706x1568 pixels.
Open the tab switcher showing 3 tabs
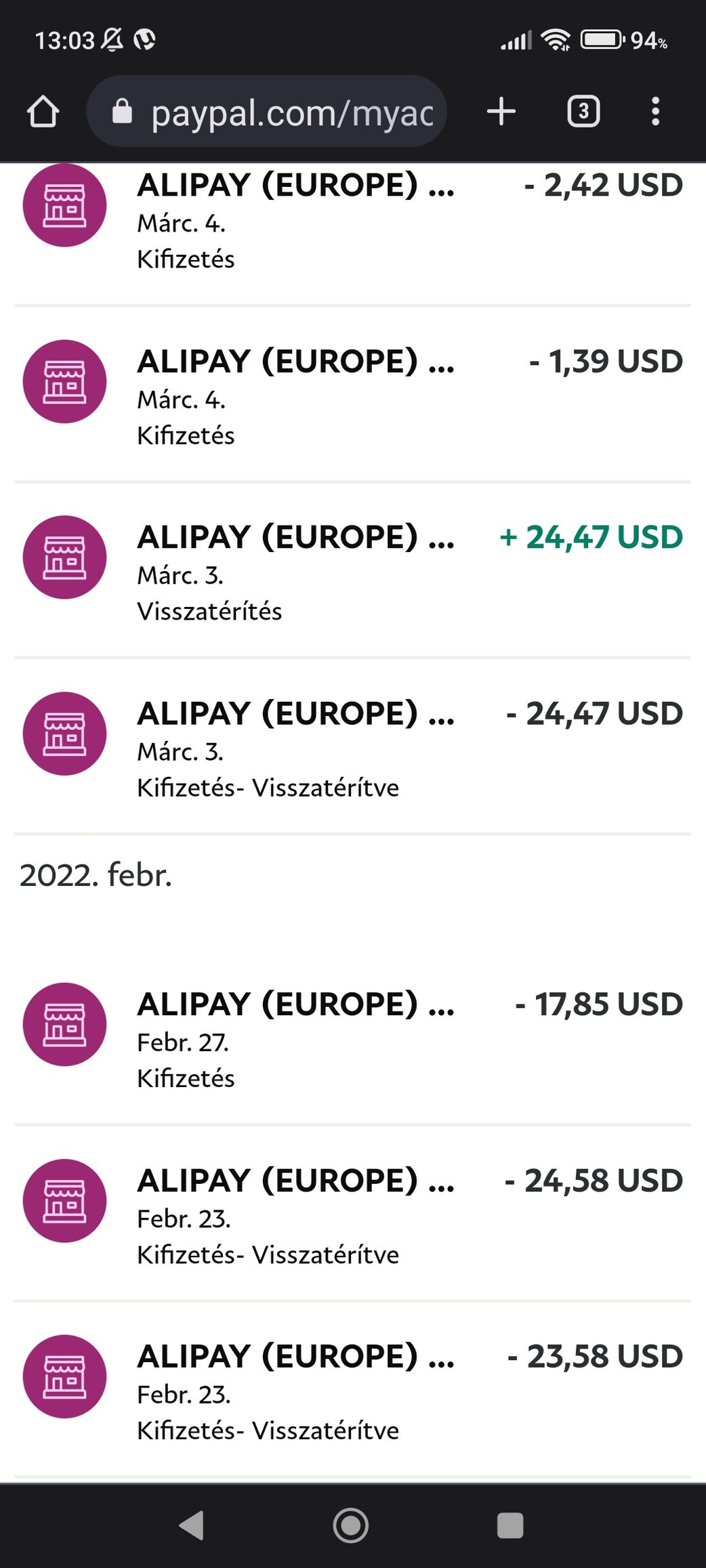pos(583,111)
